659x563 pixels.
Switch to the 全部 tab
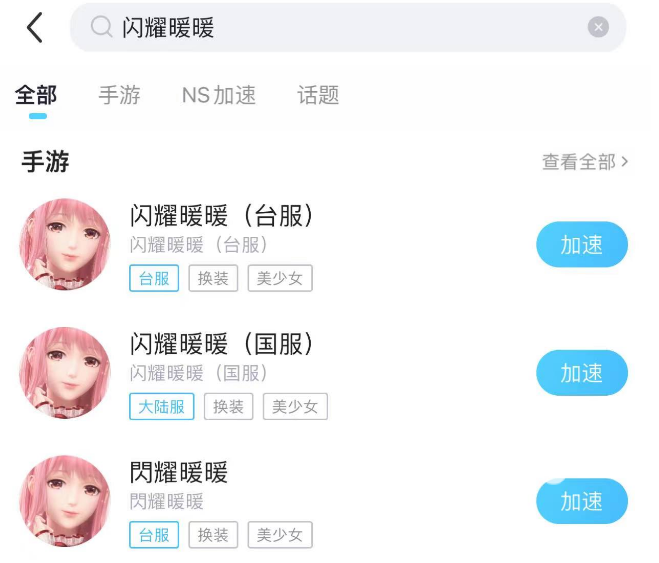(x=36, y=96)
